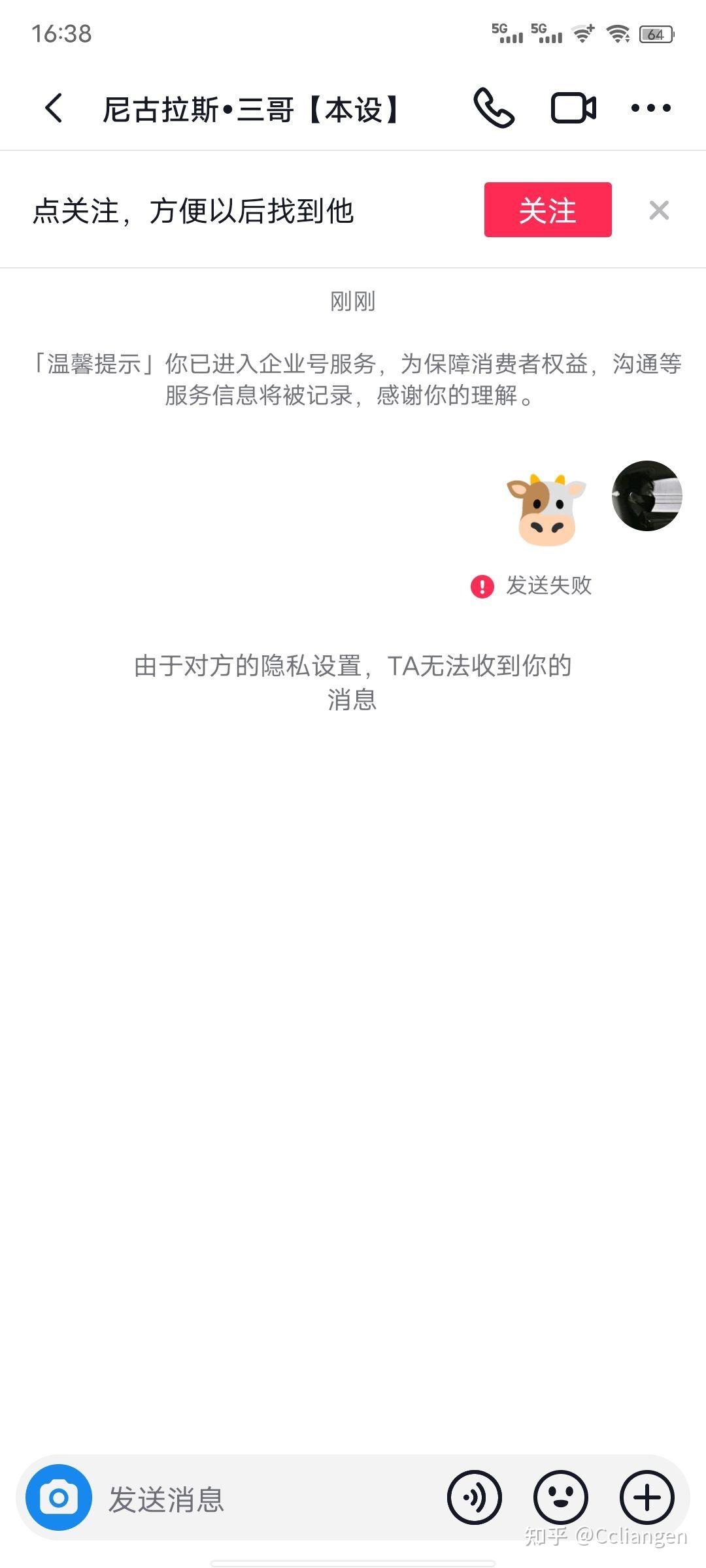
Task: Switch to voice message input
Action: click(x=475, y=1497)
